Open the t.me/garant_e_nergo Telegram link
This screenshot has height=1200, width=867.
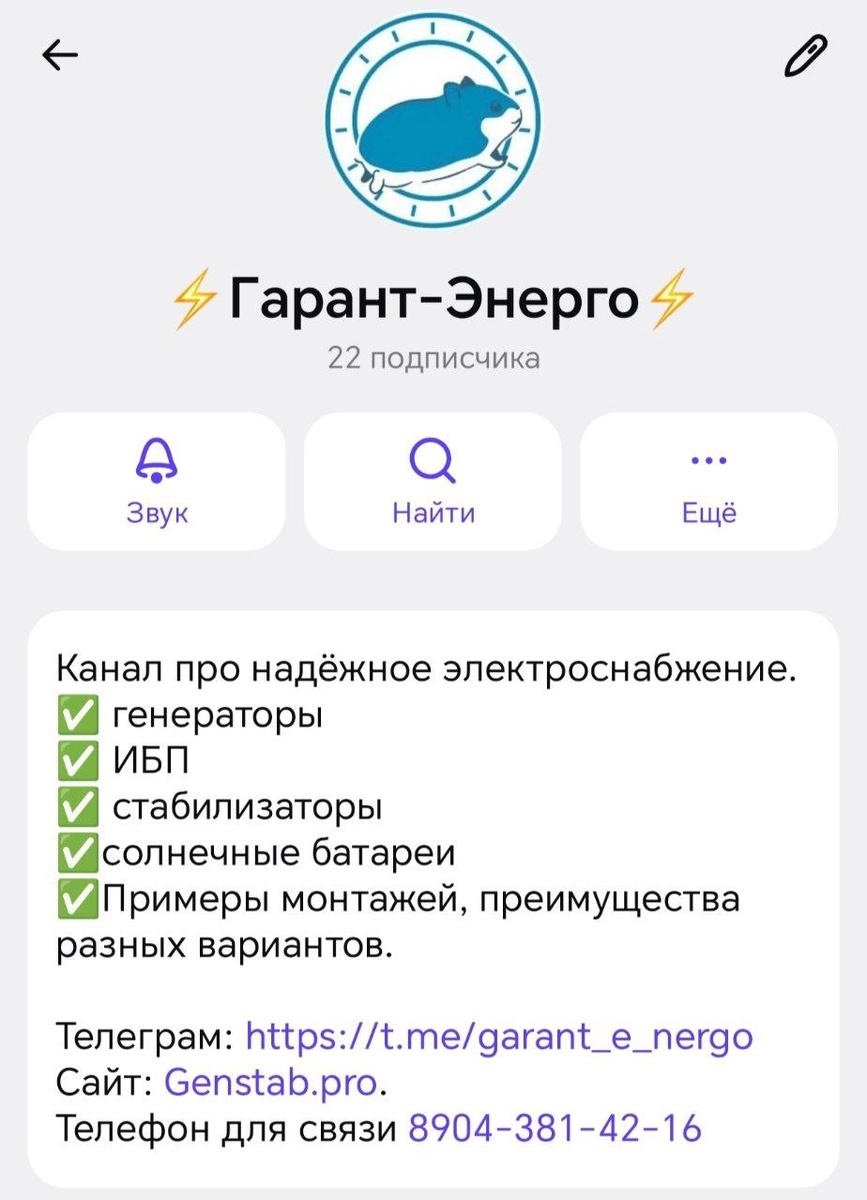click(498, 1035)
